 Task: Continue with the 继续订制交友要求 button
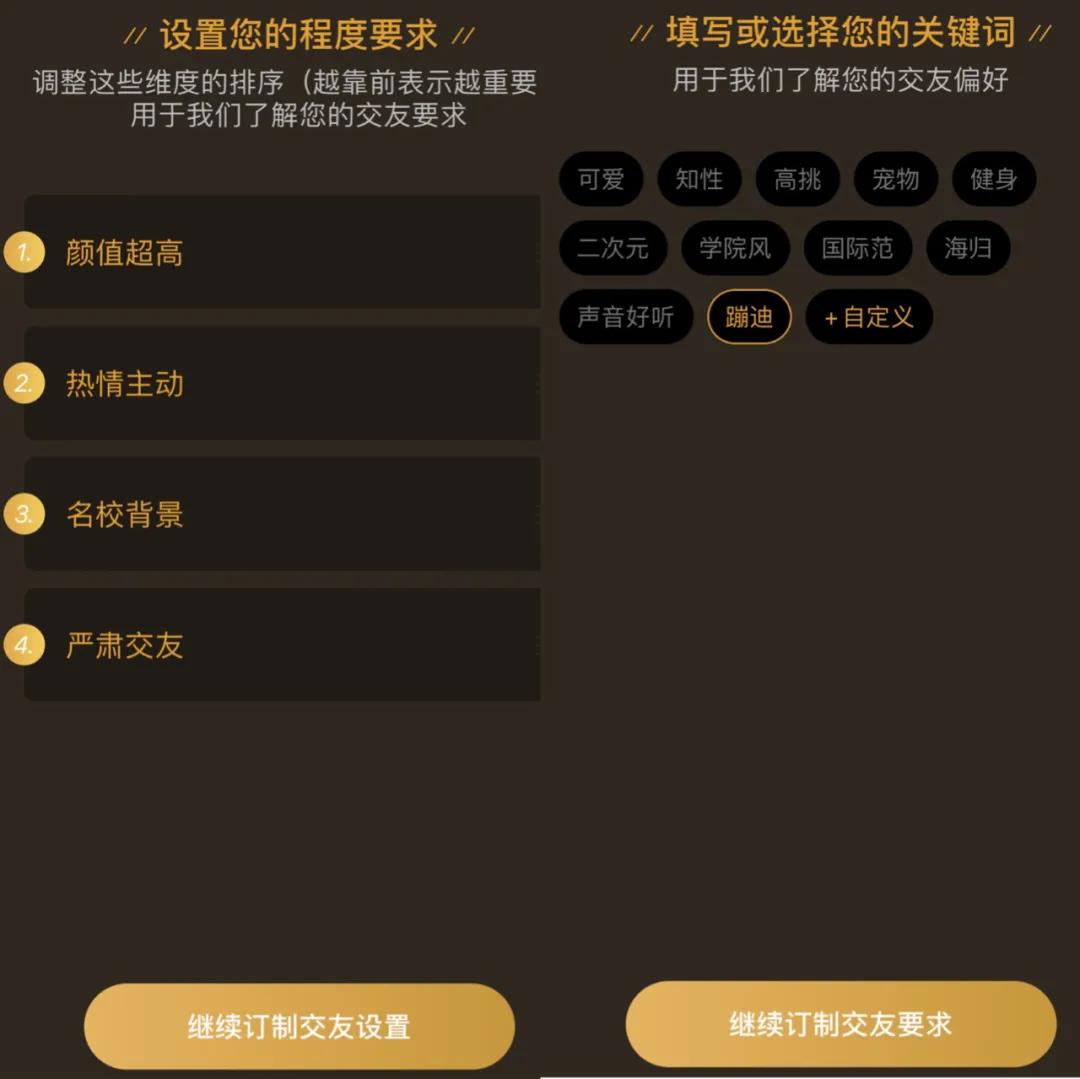[x=840, y=1024]
